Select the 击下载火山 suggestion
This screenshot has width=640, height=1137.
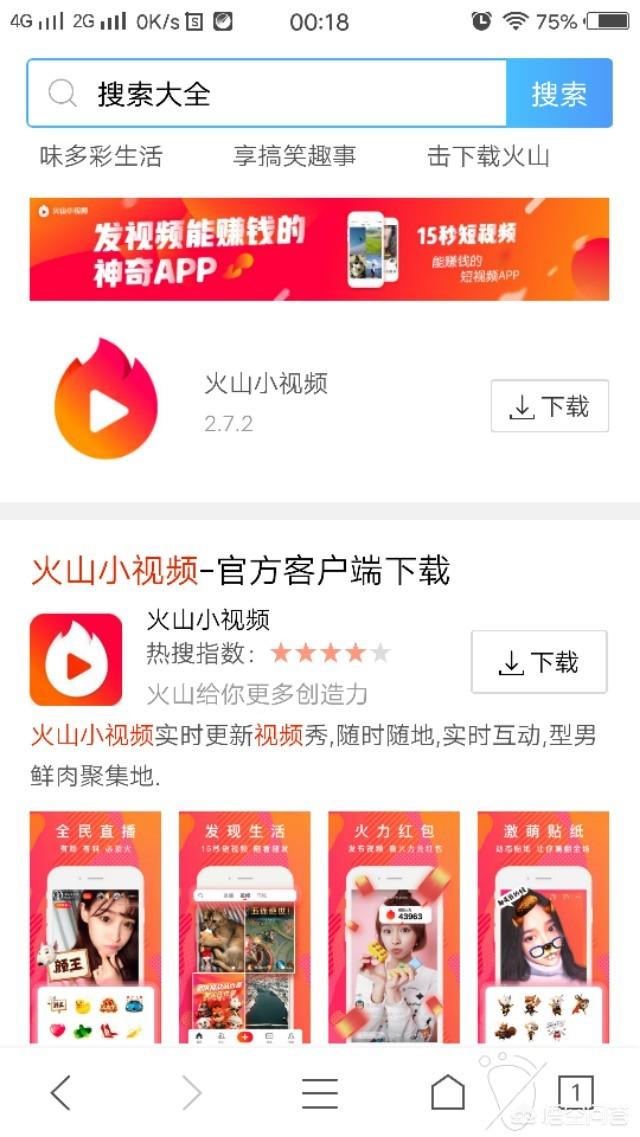489,157
